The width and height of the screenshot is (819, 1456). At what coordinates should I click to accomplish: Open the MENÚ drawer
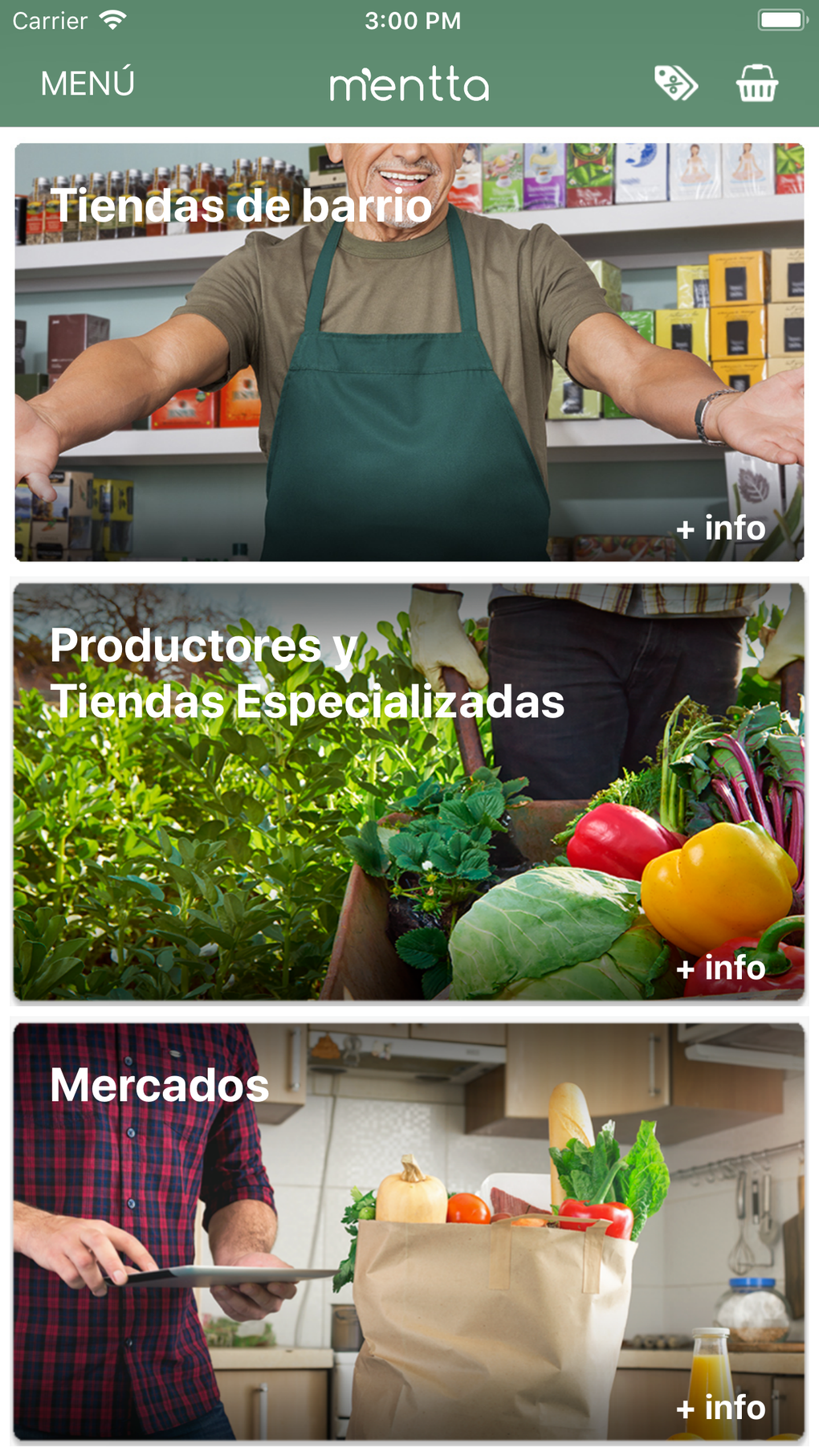tap(88, 84)
